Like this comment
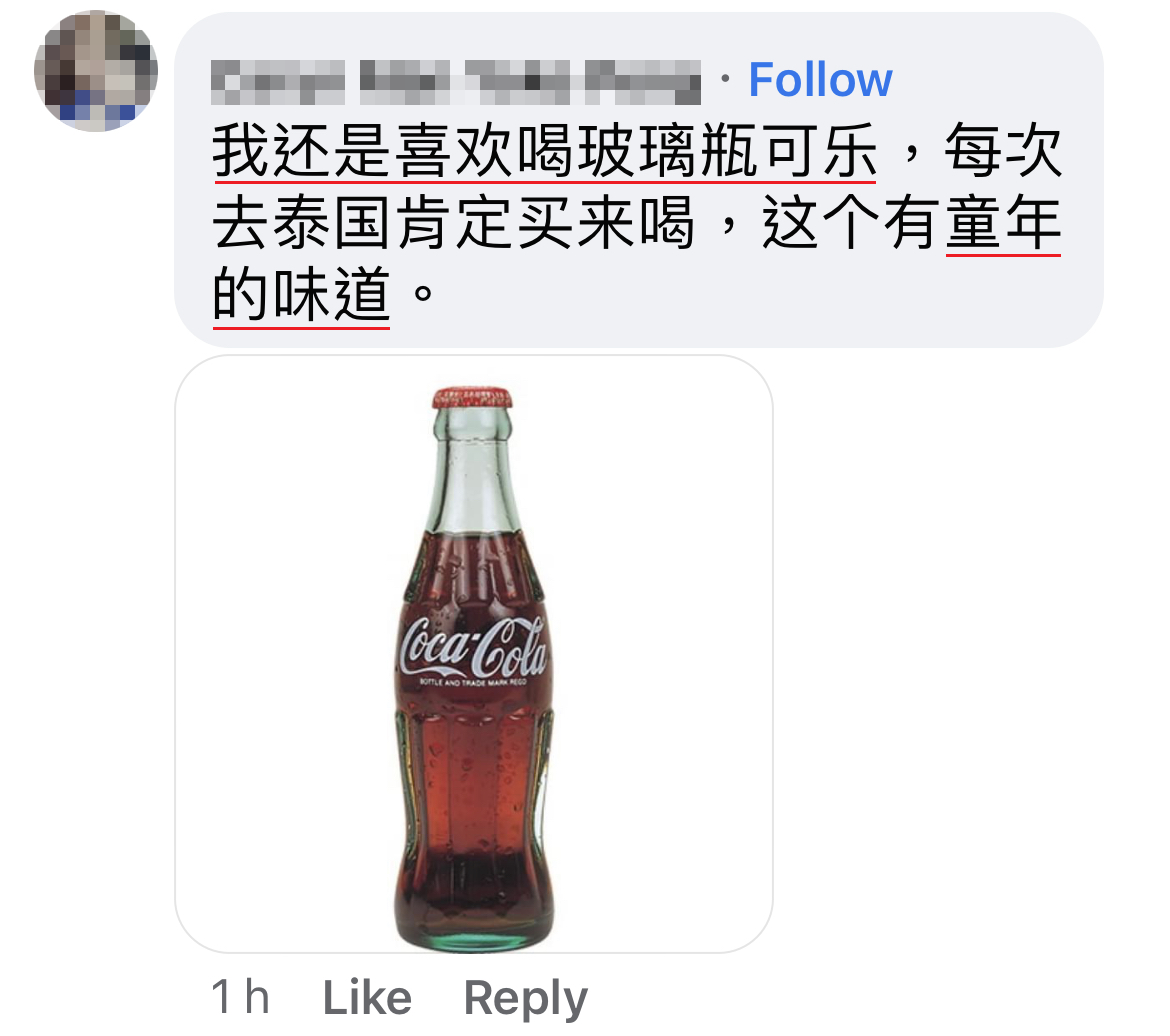 [x=367, y=998]
